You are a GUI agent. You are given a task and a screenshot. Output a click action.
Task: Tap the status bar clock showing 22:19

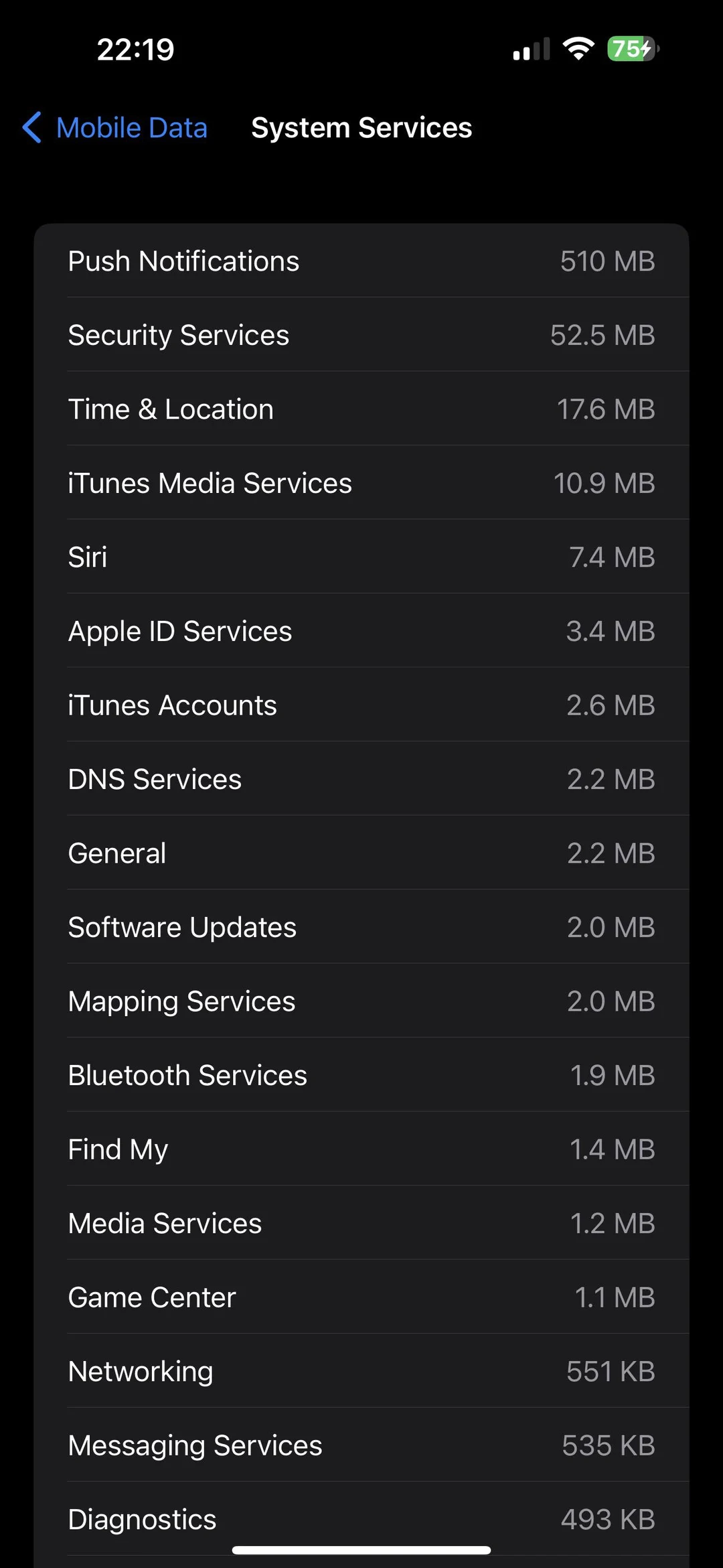(135, 48)
